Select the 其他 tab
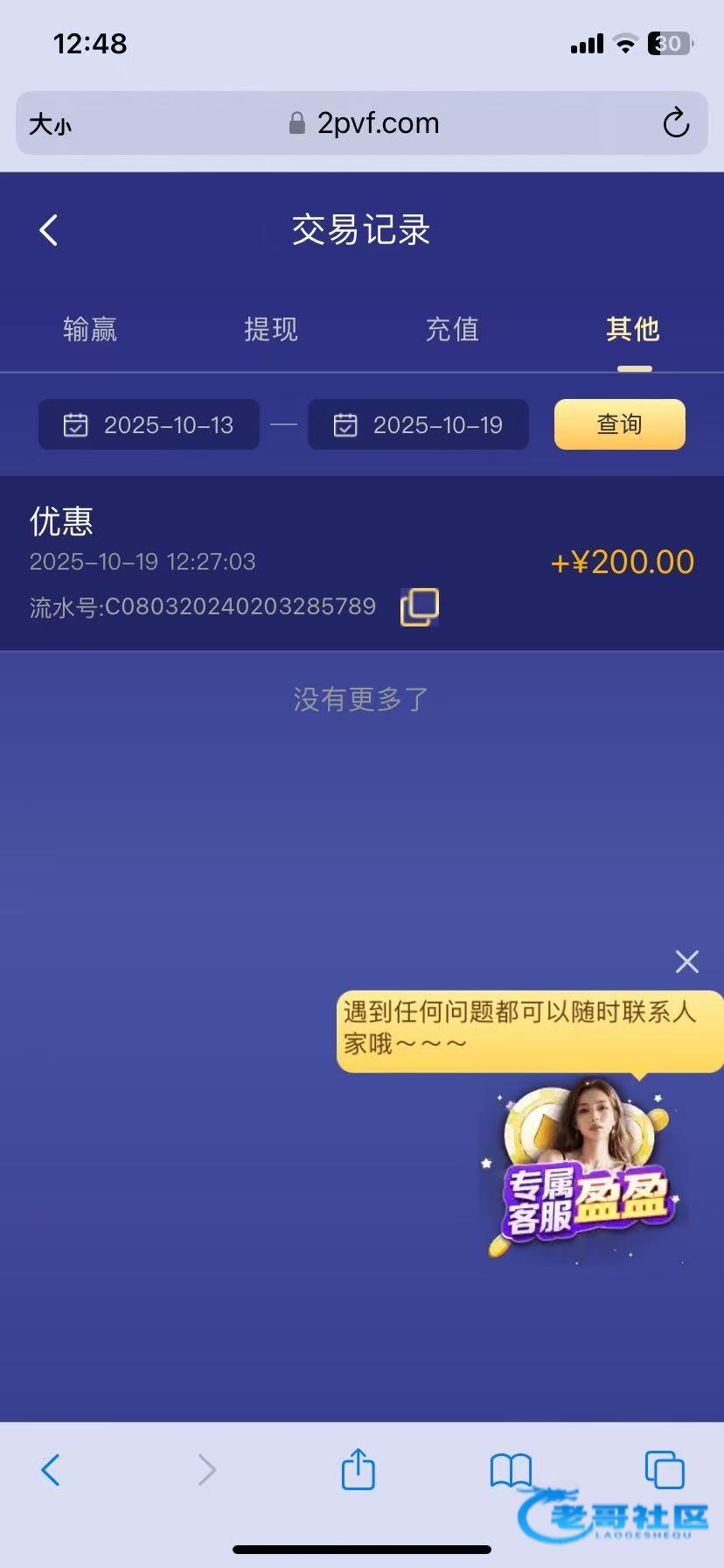This screenshot has height=1568, width=724. coord(633,330)
